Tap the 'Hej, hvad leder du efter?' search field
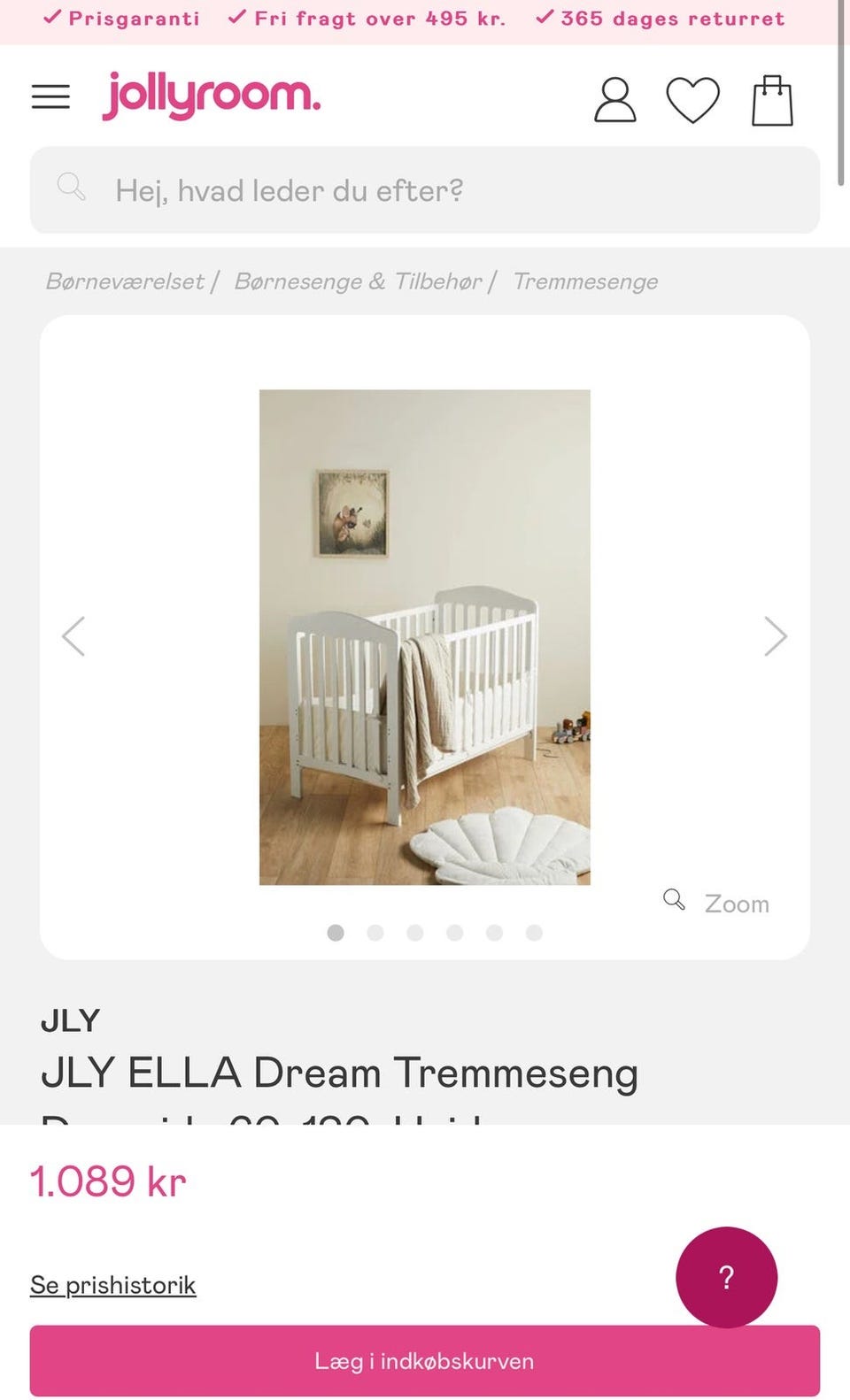 pyautogui.click(x=425, y=190)
